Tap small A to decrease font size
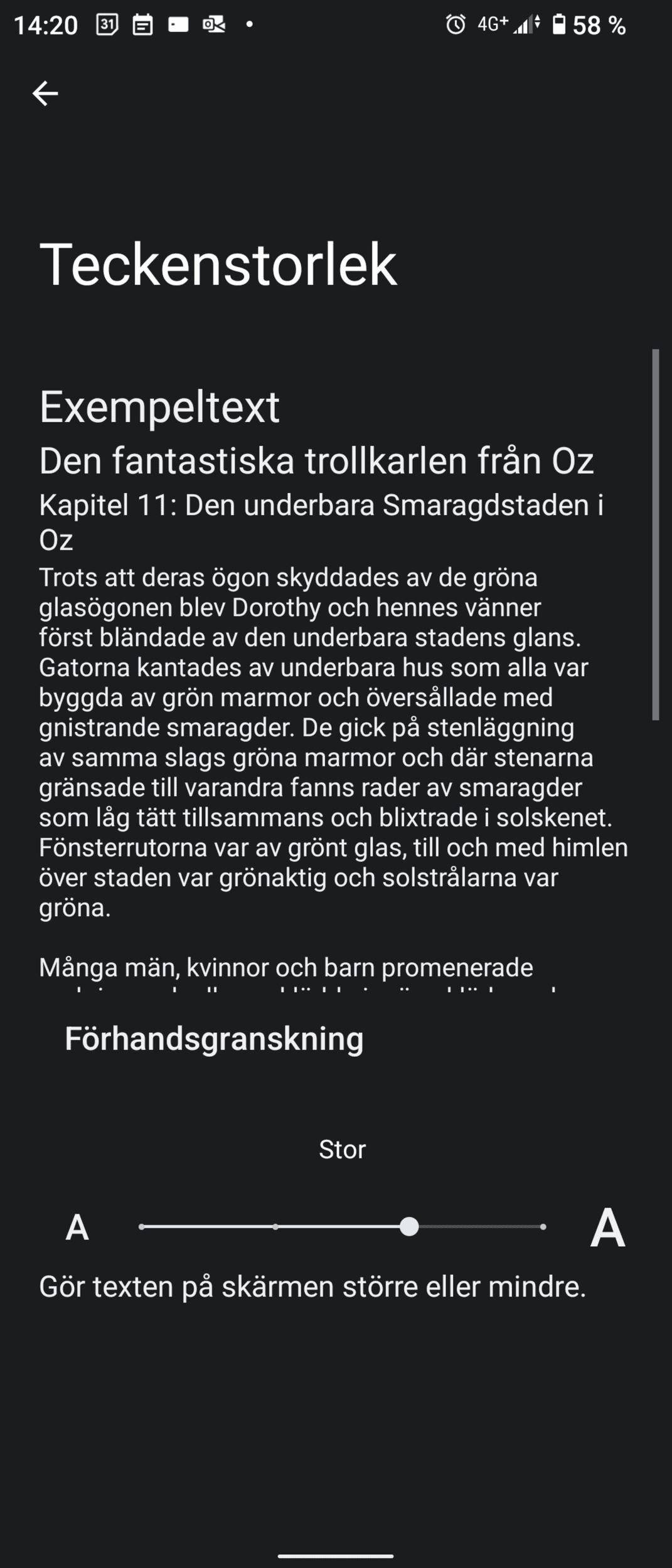Viewport: 672px width, 1568px height. [x=77, y=1227]
